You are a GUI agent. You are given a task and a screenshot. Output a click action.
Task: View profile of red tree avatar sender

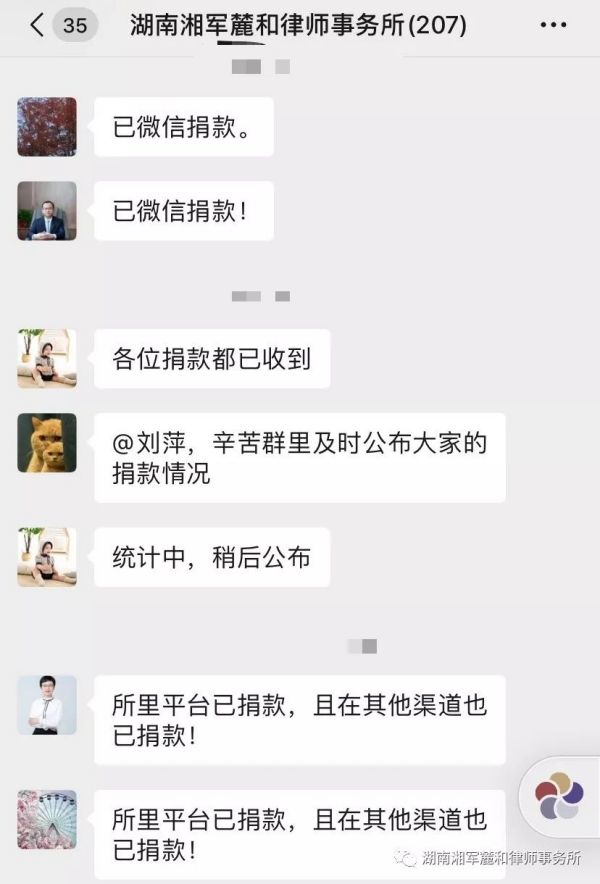point(47,127)
